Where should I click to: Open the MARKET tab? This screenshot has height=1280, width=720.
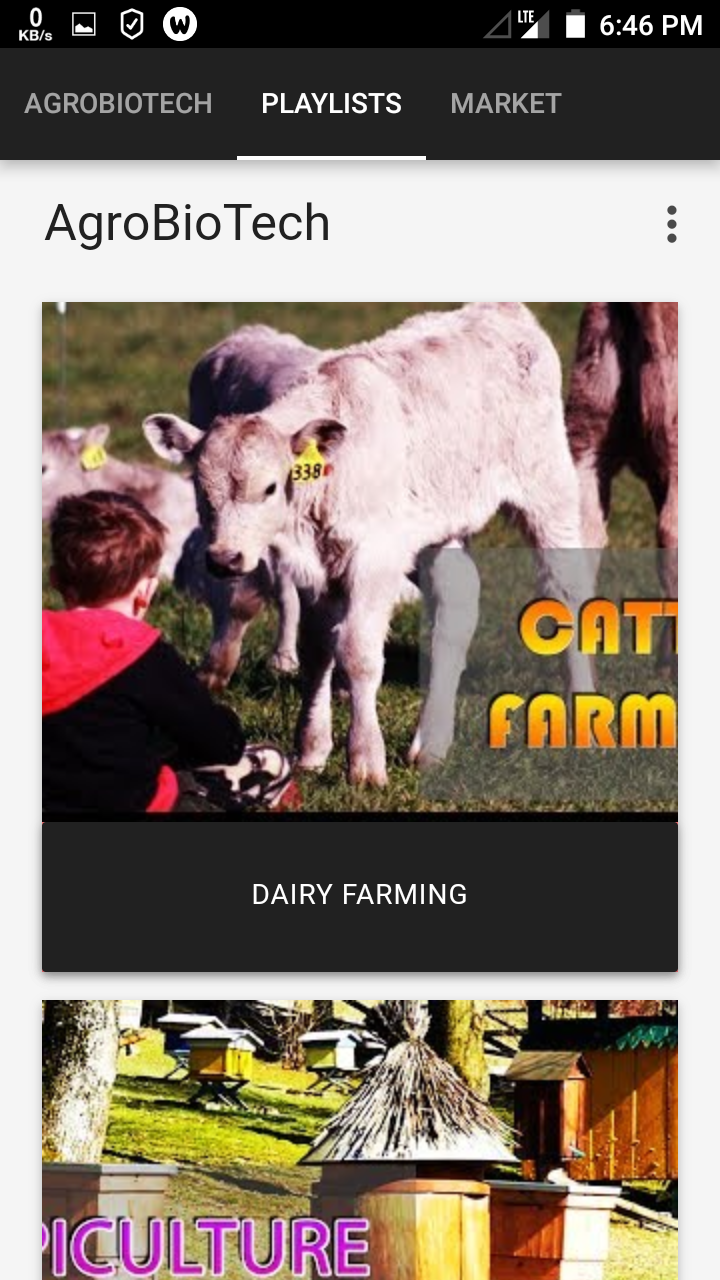pyautogui.click(x=506, y=103)
